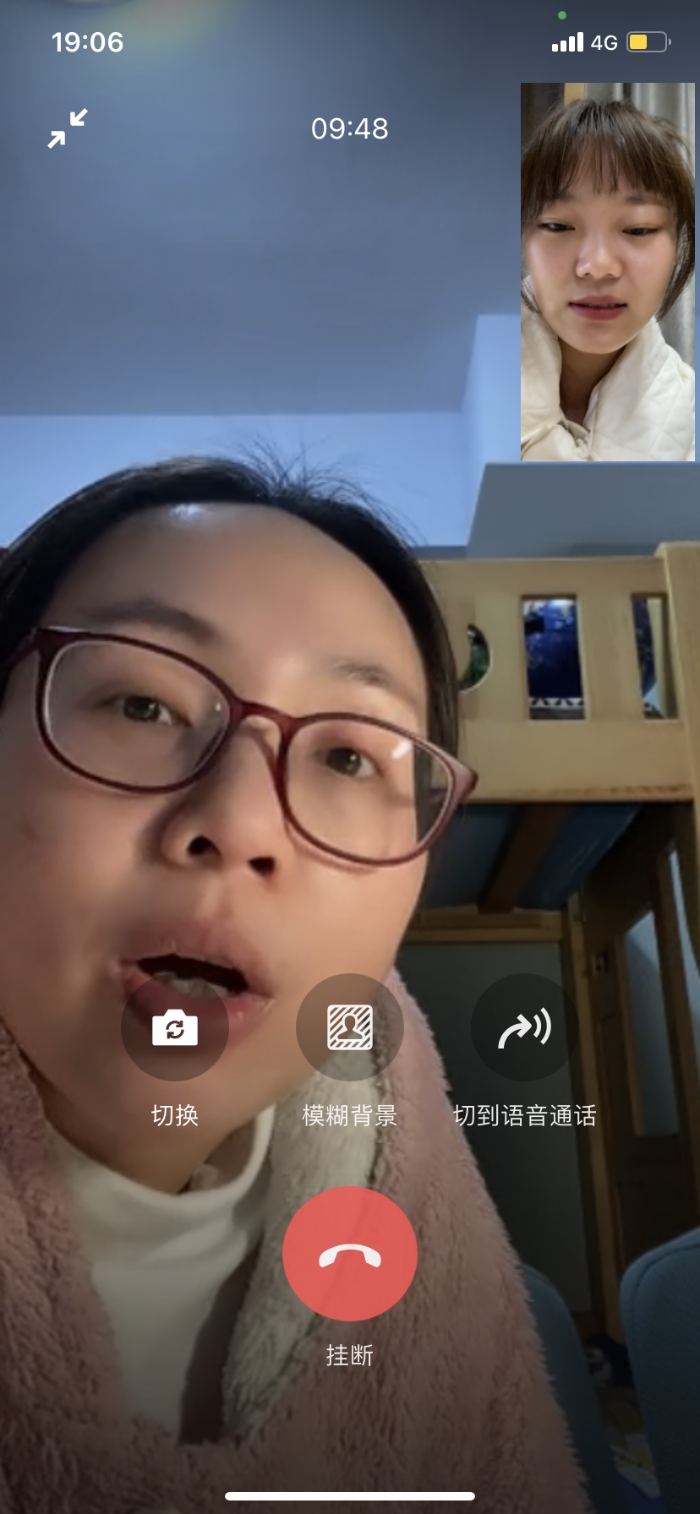Minimize the video call window
Viewport: 700px width, 1514px height.
pos(67,129)
